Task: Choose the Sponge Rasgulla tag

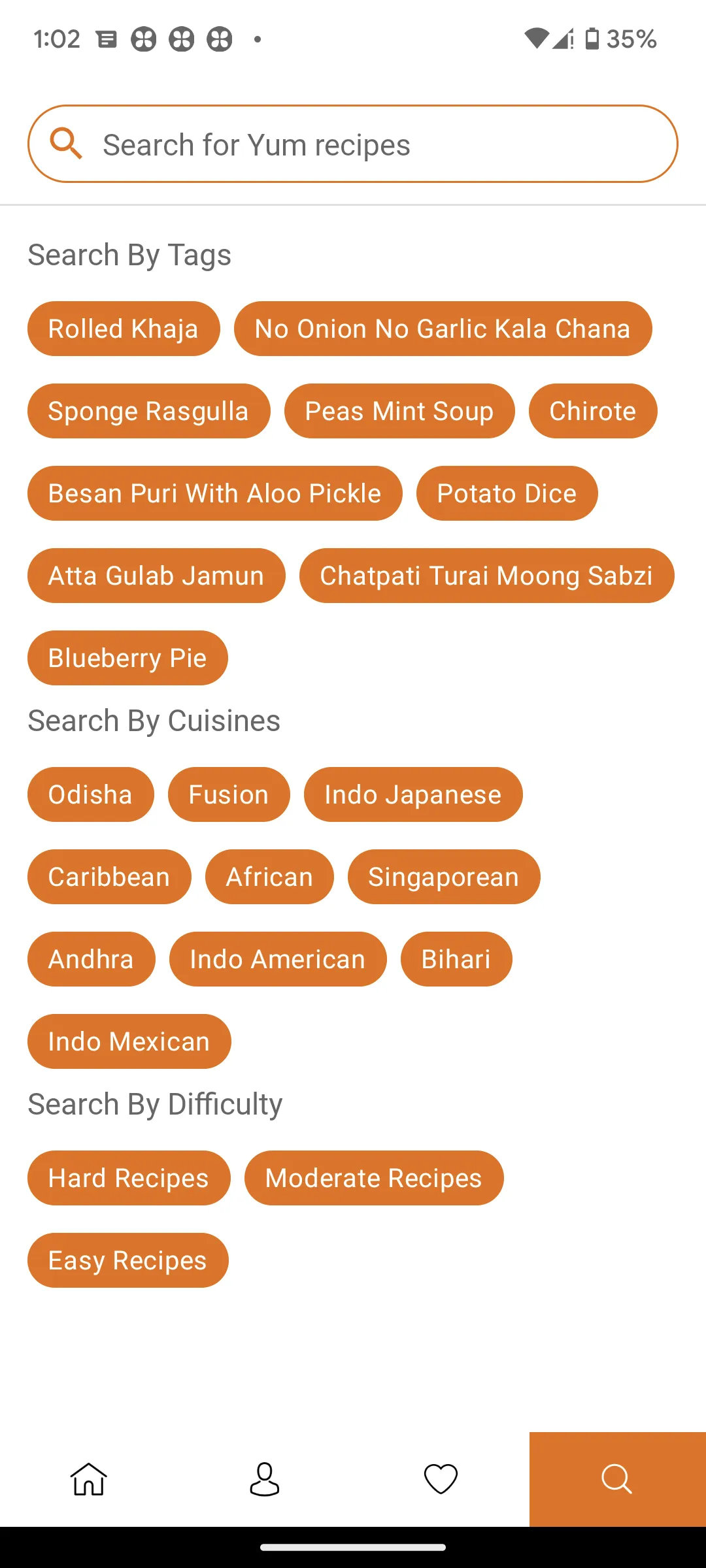Action: coord(148,411)
